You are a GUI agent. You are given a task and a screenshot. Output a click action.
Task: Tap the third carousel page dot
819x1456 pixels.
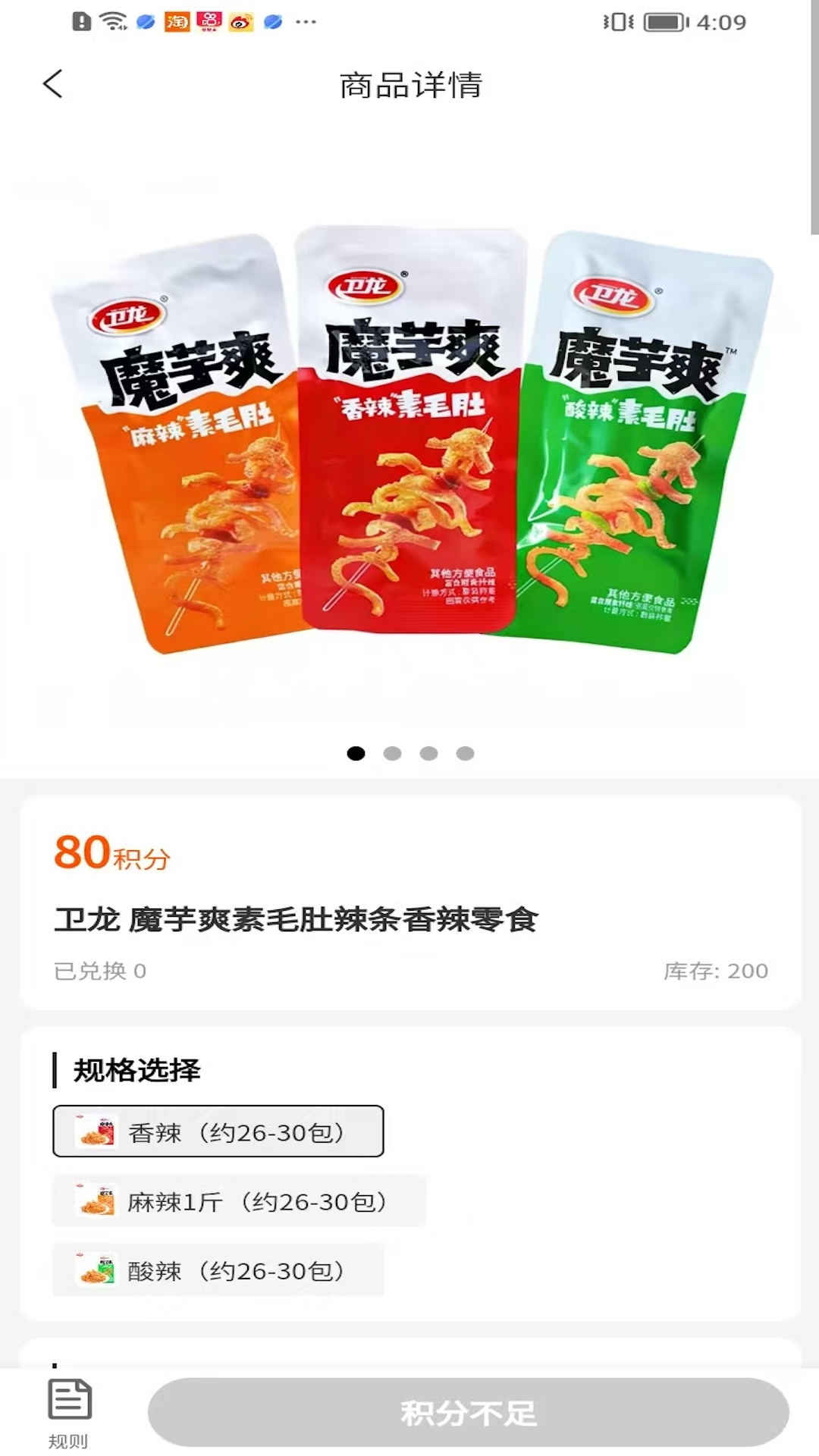coord(427,754)
